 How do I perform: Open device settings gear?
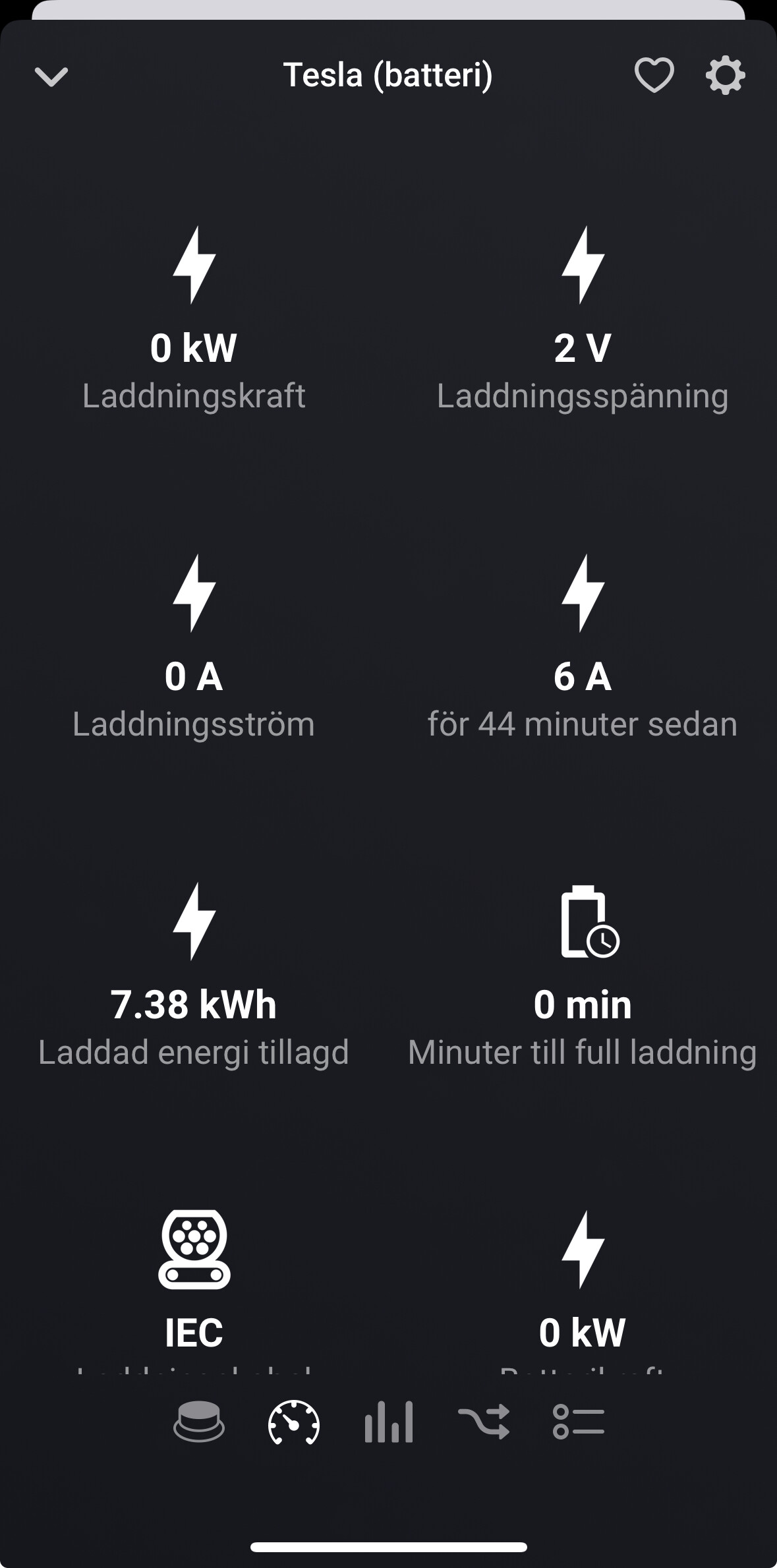pyautogui.click(x=725, y=75)
